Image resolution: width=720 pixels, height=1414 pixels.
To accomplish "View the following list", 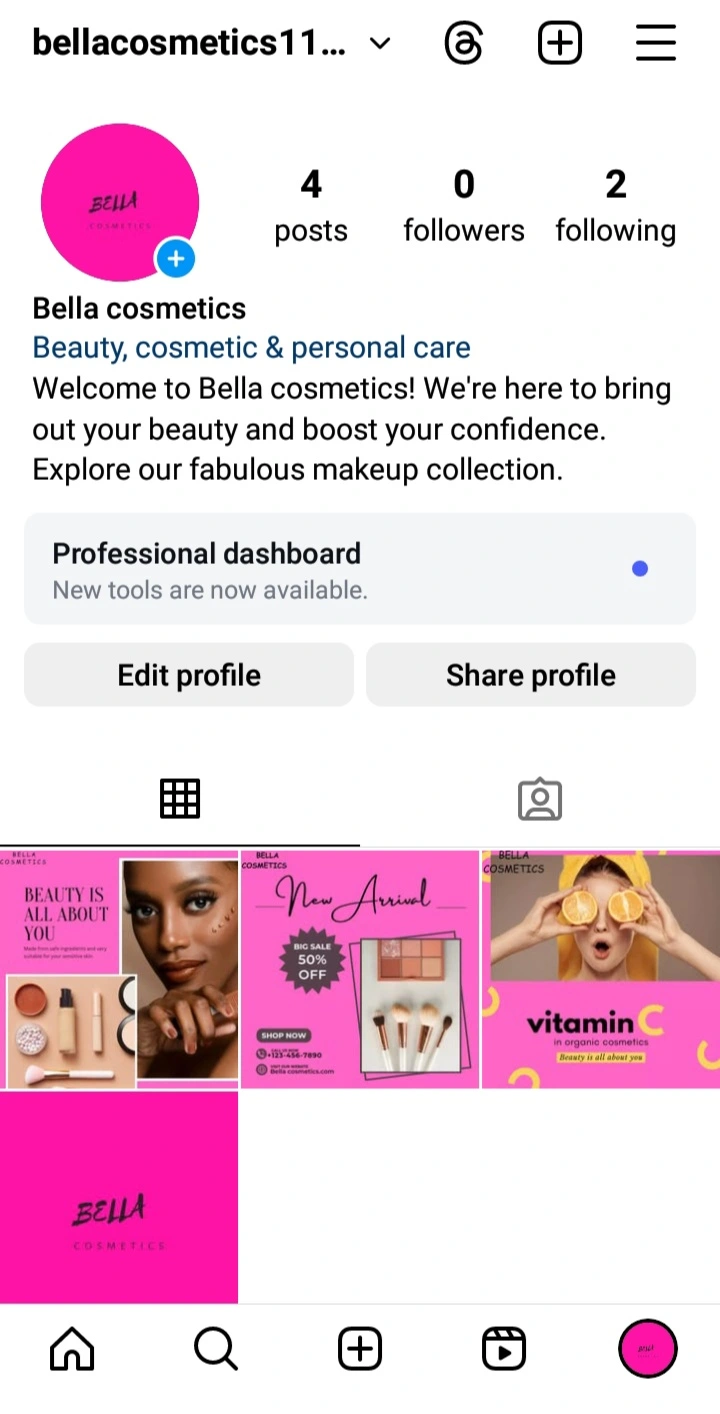I will tap(615, 206).
